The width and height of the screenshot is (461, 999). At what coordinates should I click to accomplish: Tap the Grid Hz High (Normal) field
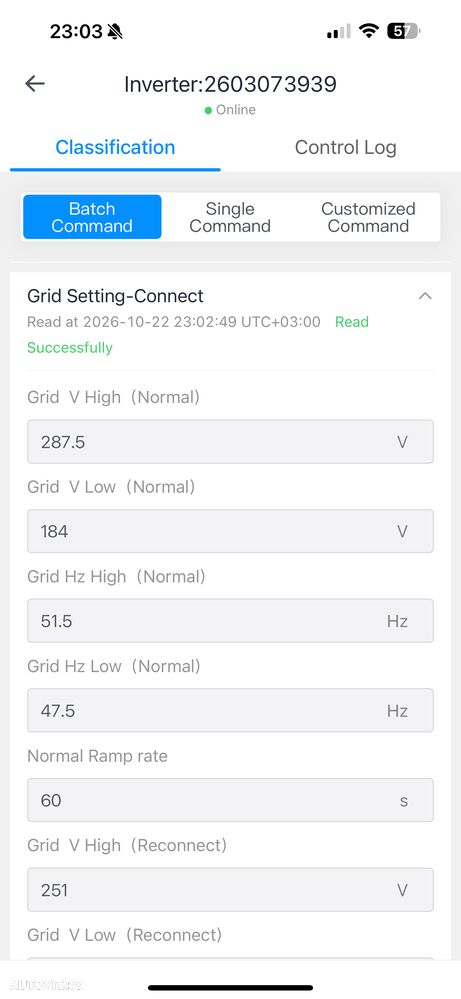tap(230, 621)
